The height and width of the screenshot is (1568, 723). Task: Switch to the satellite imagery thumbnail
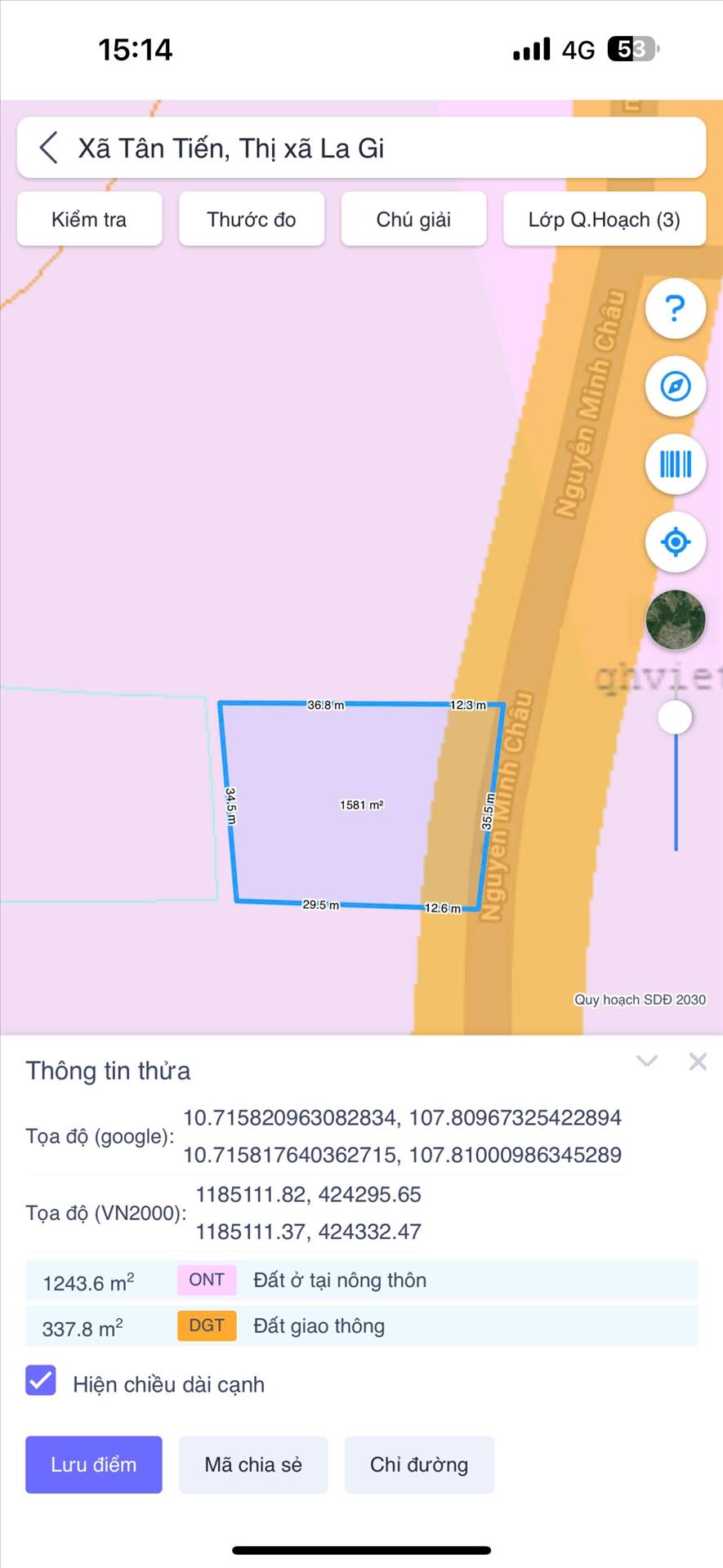click(x=675, y=620)
